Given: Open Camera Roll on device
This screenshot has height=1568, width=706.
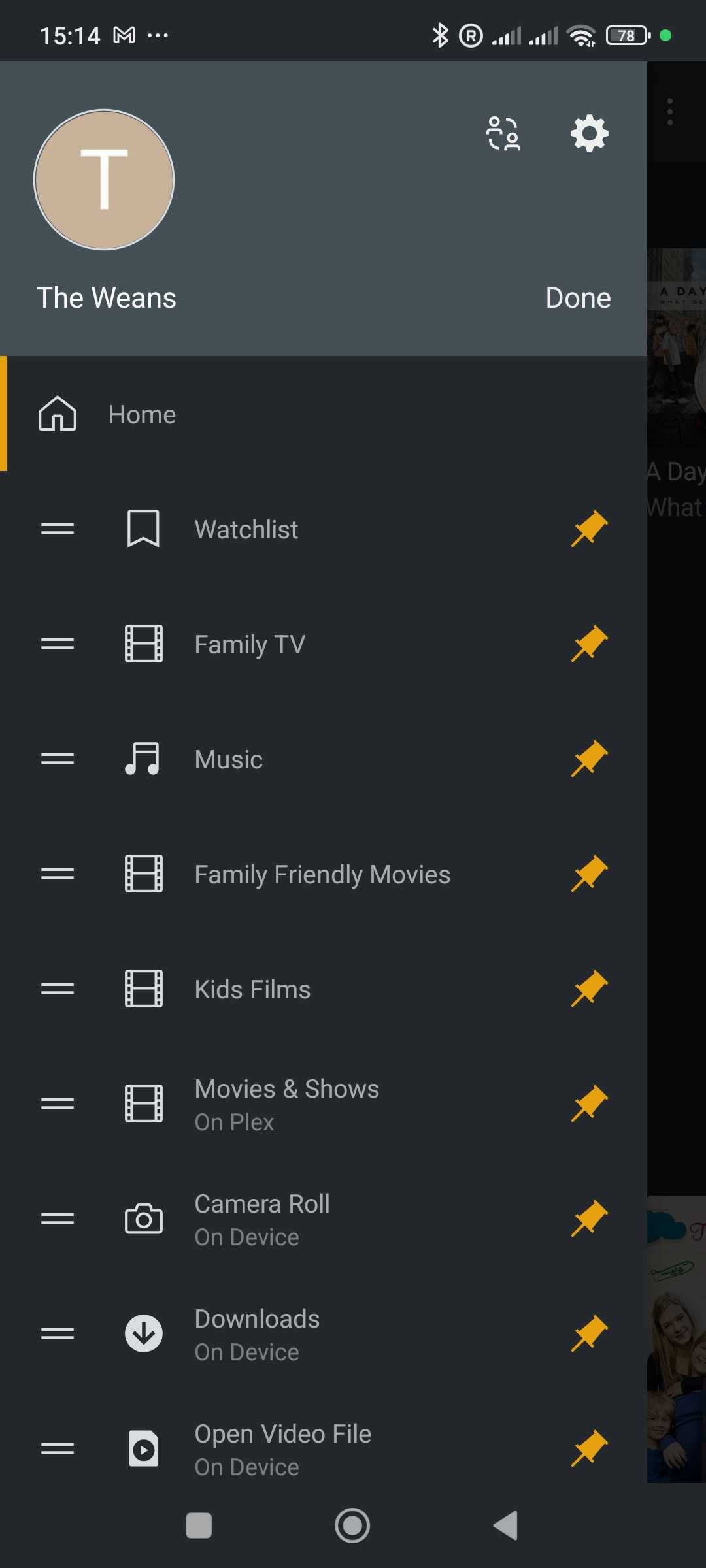Looking at the screenshot, I should click(262, 1219).
